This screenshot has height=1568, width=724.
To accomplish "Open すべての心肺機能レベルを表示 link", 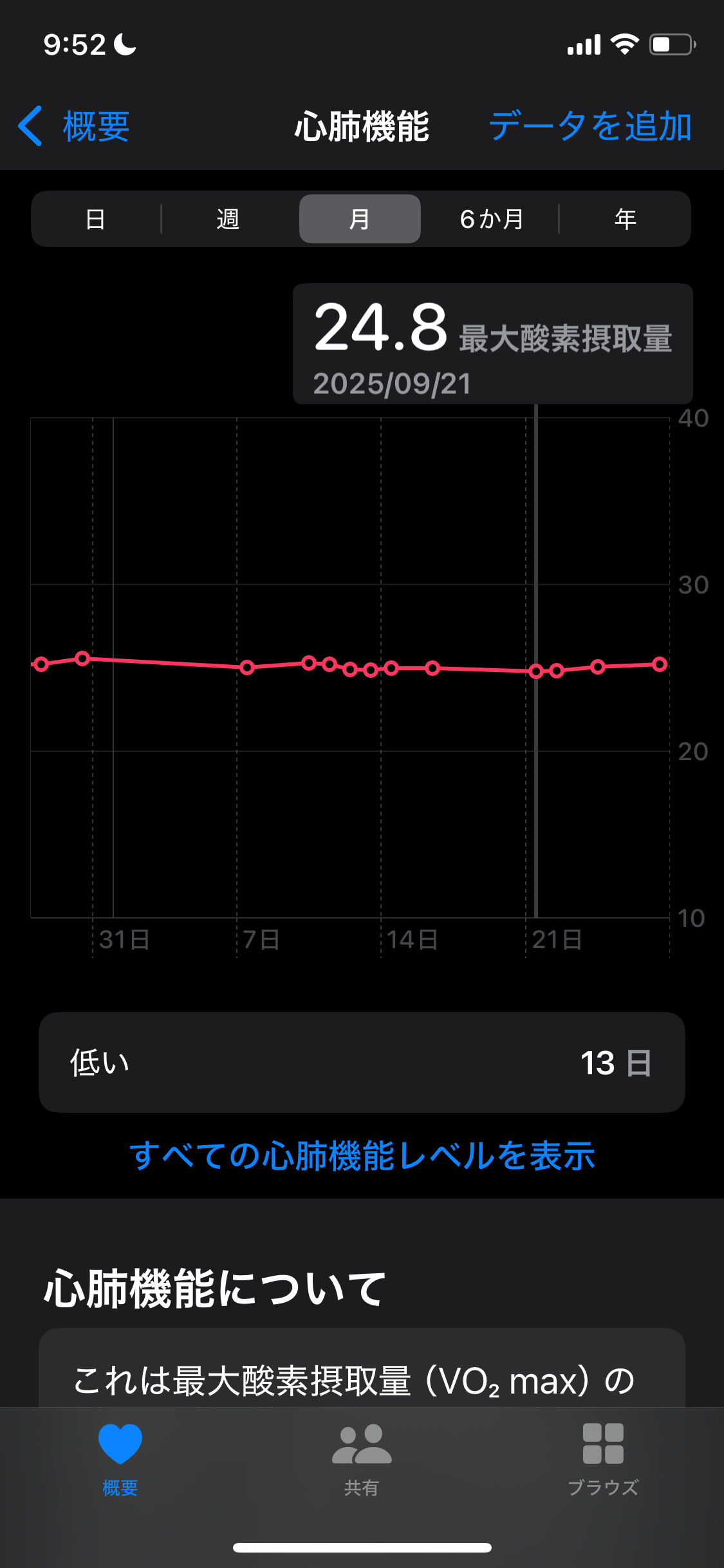I will point(362,1155).
